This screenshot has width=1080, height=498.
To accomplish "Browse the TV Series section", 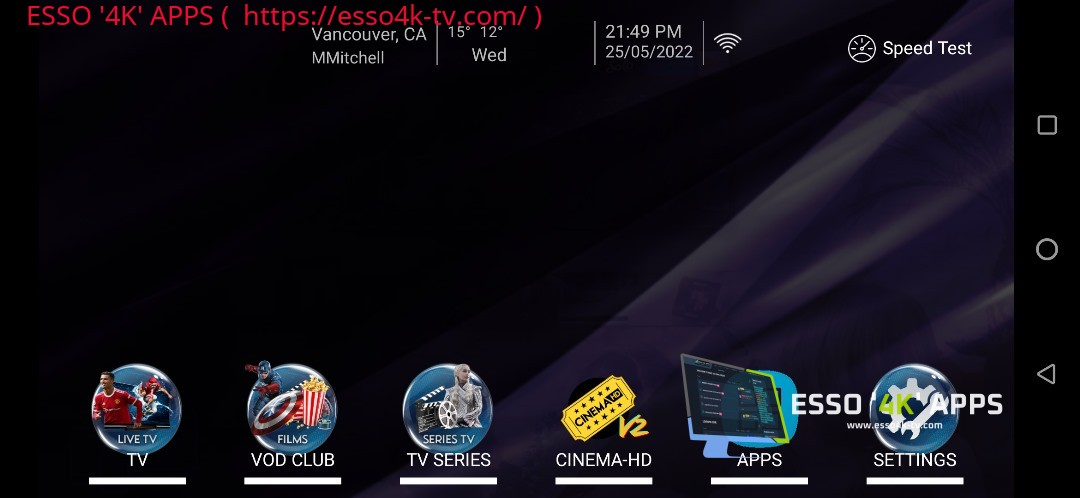I will tap(448, 411).
